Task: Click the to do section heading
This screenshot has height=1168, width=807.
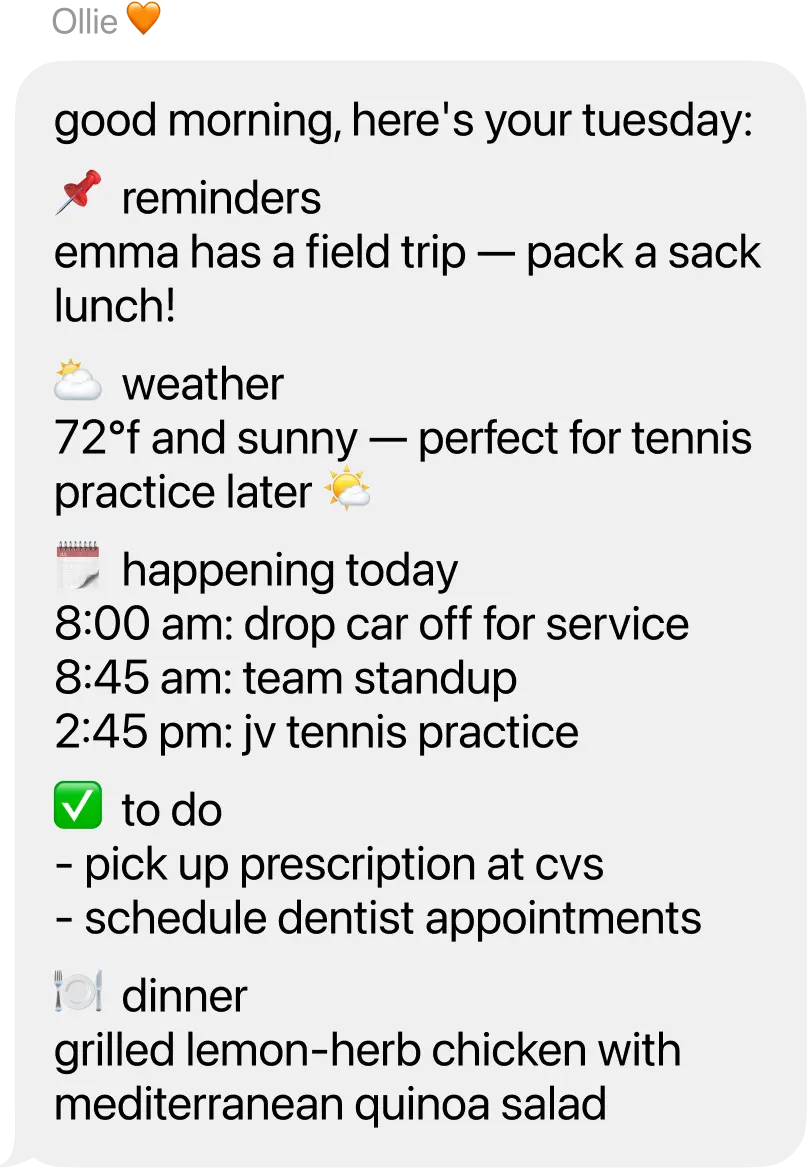Action: pyautogui.click(x=171, y=808)
